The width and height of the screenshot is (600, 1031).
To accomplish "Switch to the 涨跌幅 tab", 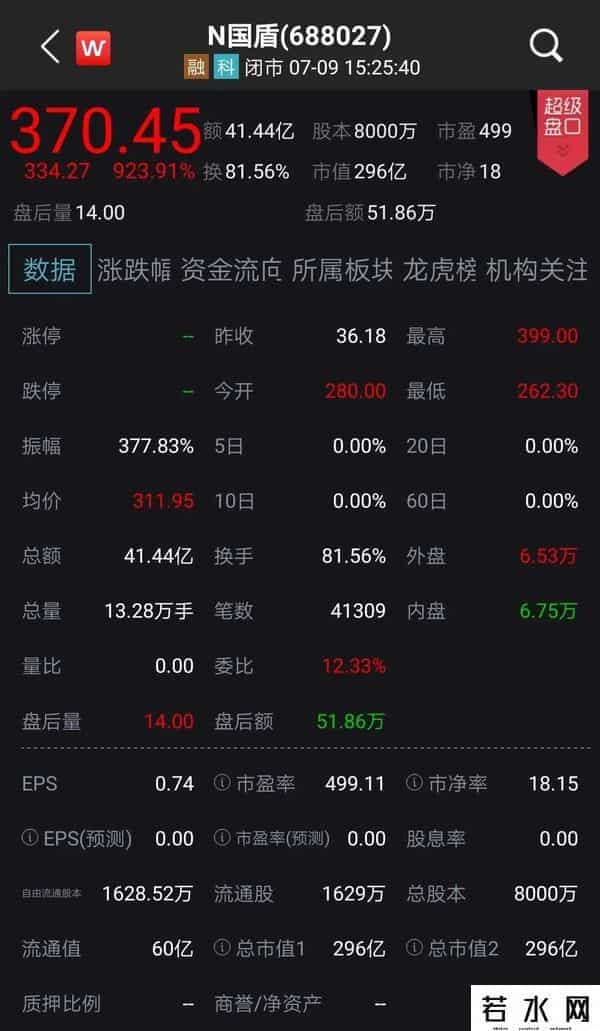I will [134, 270].
